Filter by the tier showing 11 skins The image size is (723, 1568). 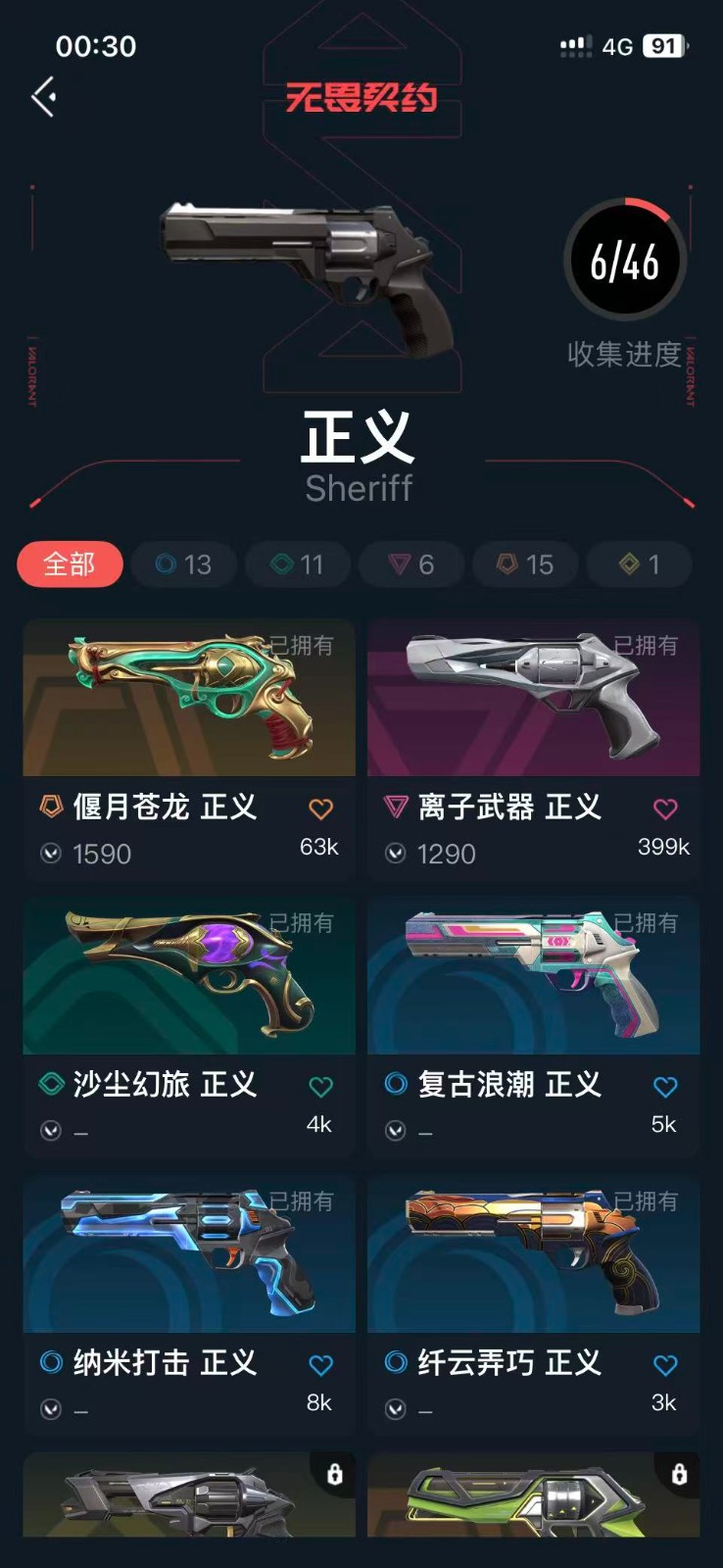click(x=298, y=564)
